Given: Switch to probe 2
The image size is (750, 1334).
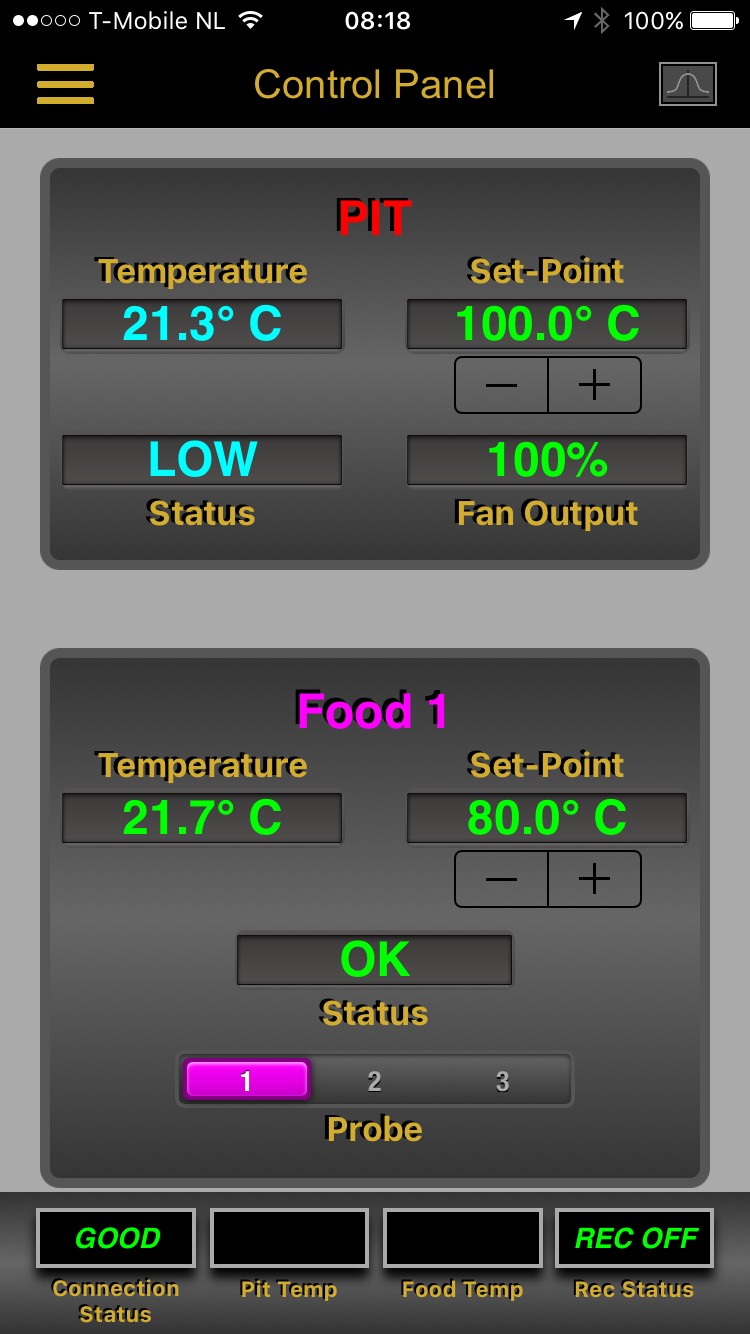Looking at the screenshot, I should tap(374, 1080).
